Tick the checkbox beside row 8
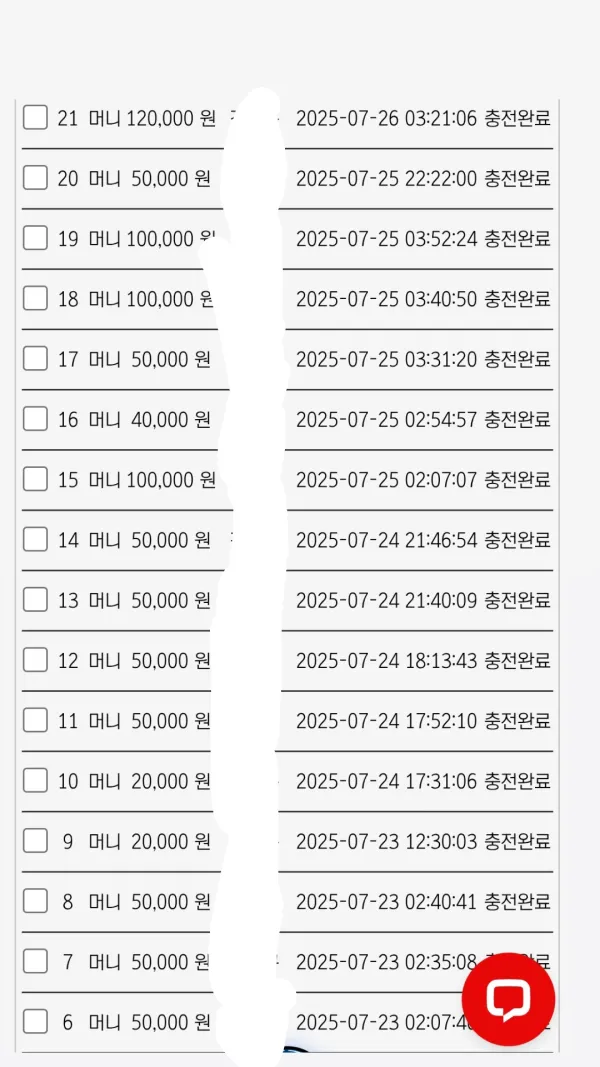Viewport: 600px width, 1067px height. coord(35,900)
